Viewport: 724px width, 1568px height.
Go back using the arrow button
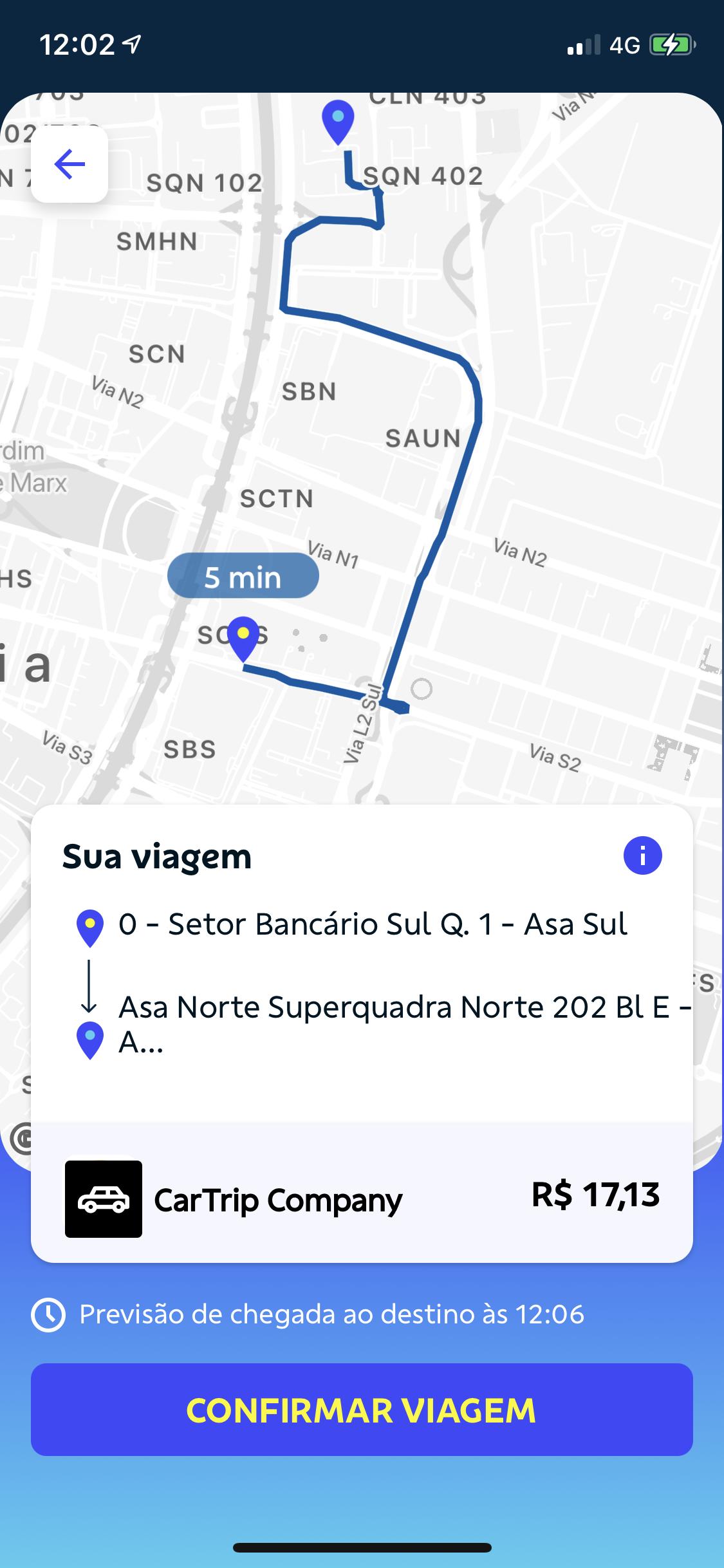[70, 164]
